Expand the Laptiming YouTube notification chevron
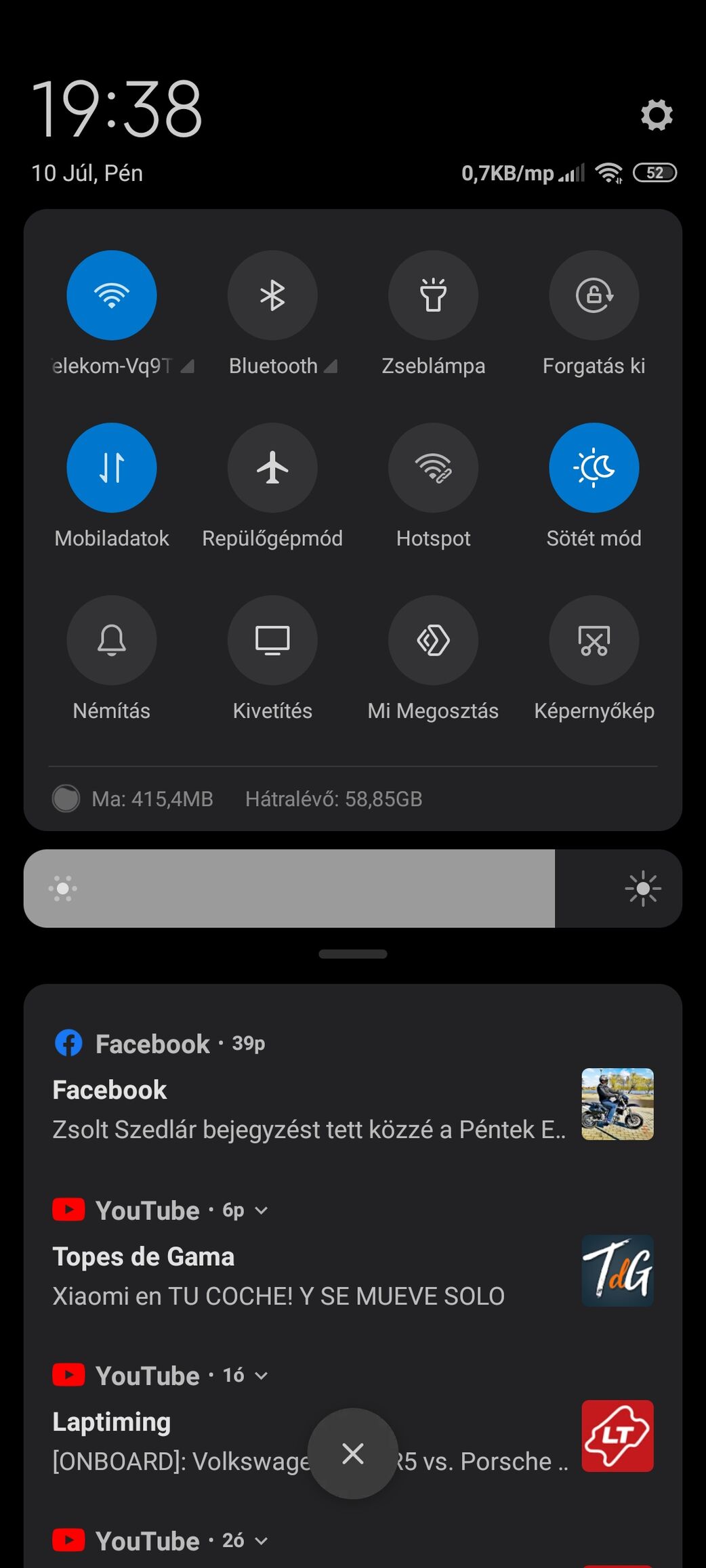 click(x=262, y=1376)
